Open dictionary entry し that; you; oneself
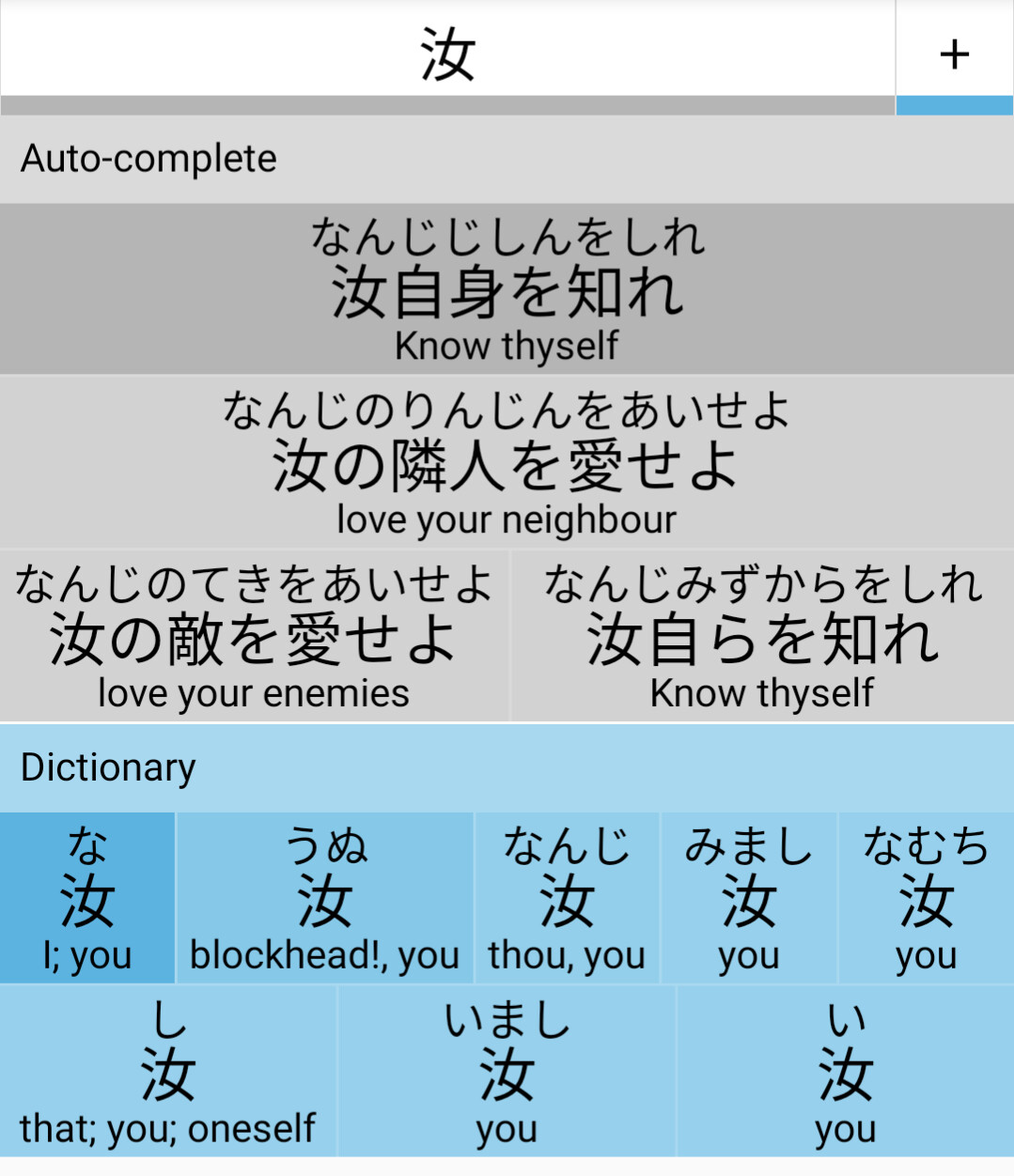Screen dimensions: 1014x1176 tap(167, 1072)
